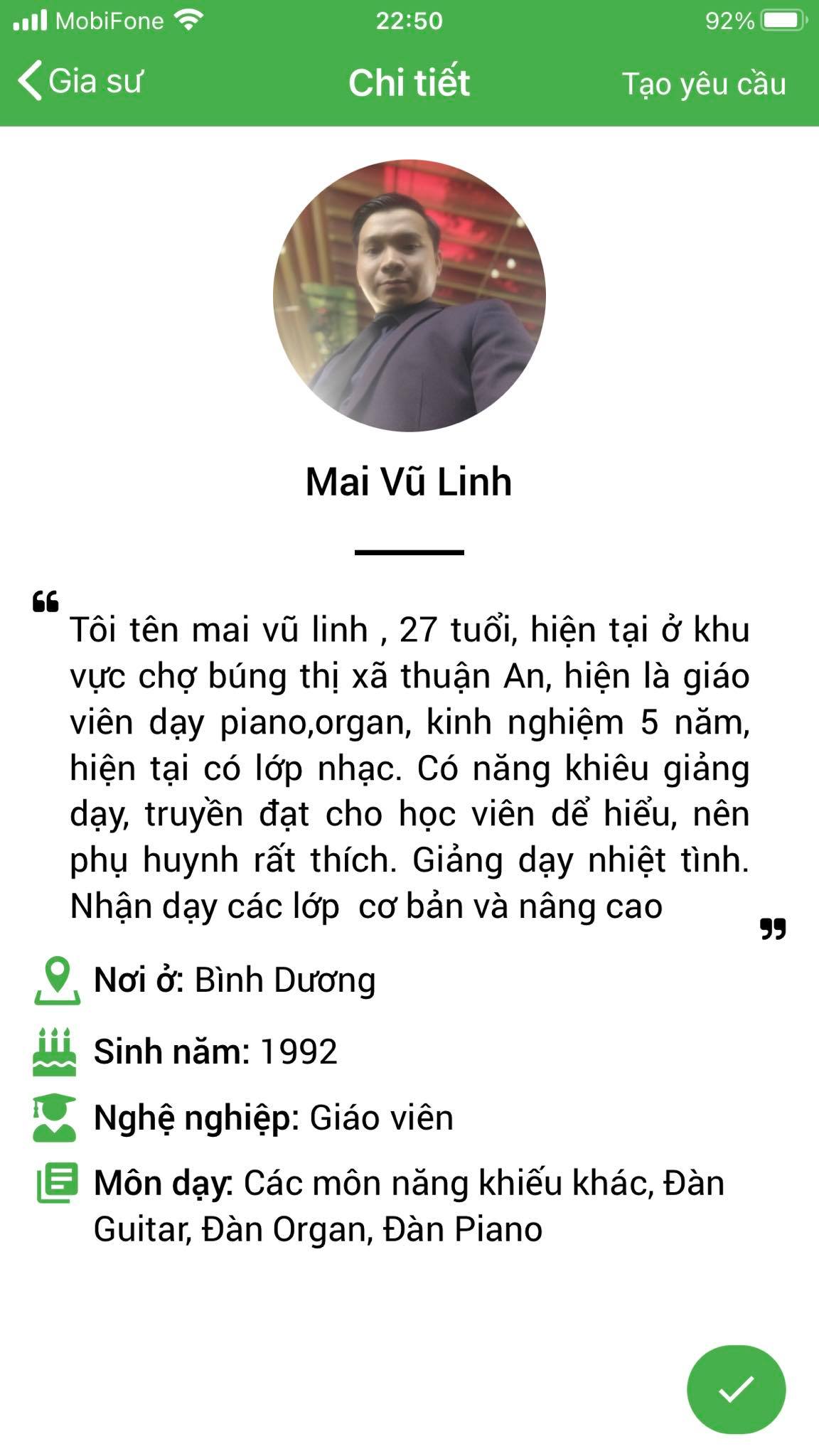Open Mai Vũ Linh's profile photo

click(409, 296)
